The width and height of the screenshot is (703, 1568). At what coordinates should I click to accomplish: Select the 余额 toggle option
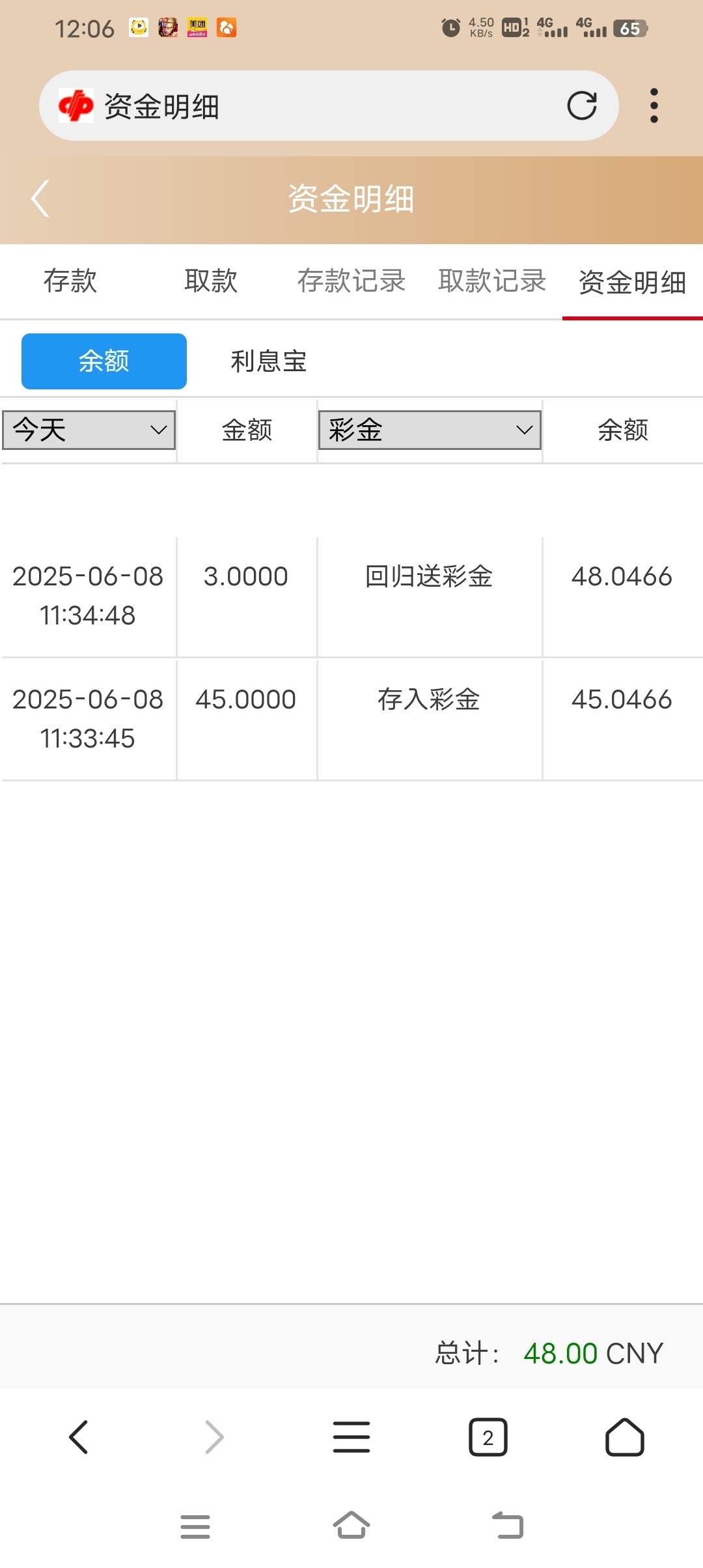pos(103,360)
